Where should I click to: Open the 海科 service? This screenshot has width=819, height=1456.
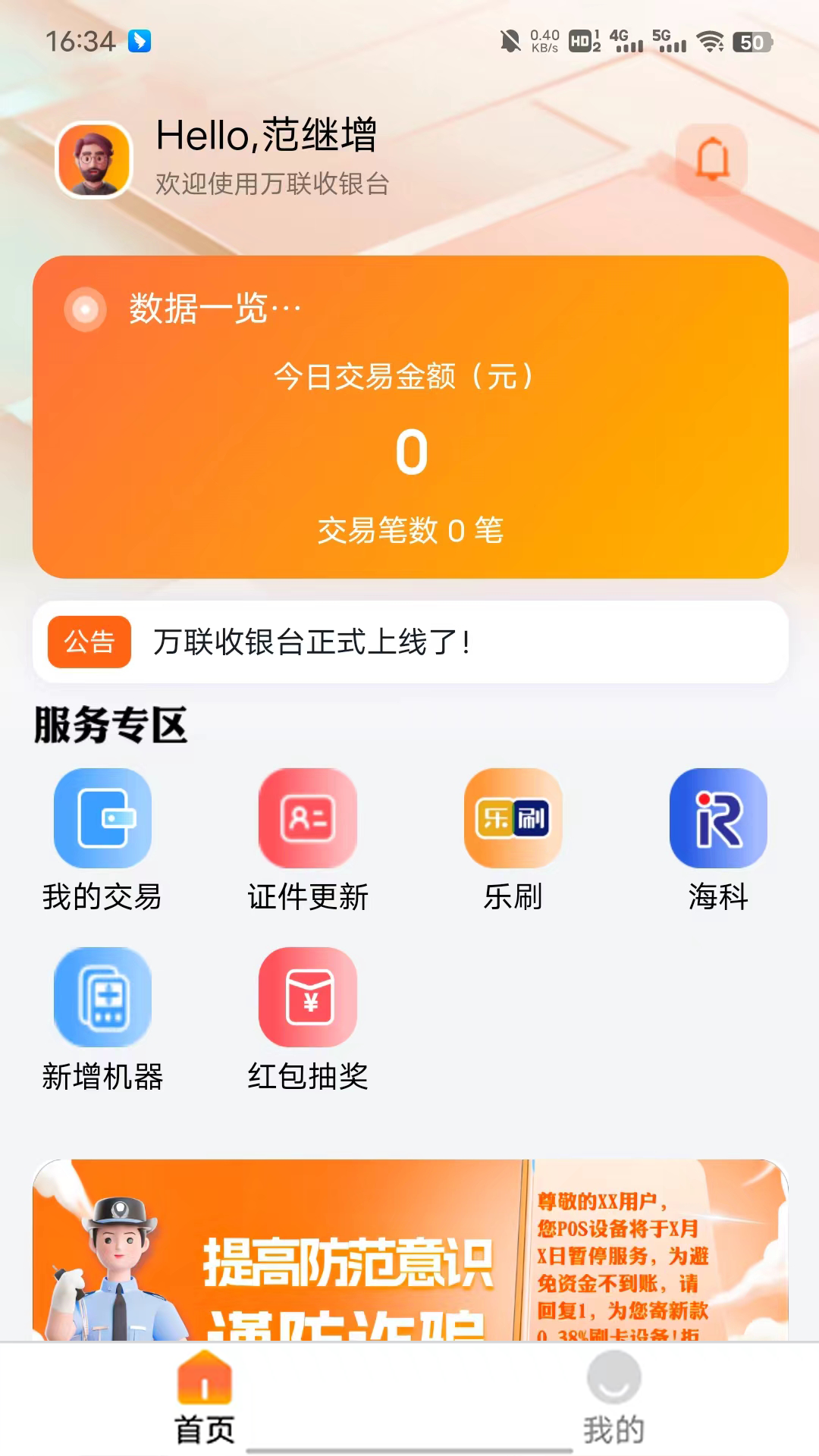click(718, 839)
